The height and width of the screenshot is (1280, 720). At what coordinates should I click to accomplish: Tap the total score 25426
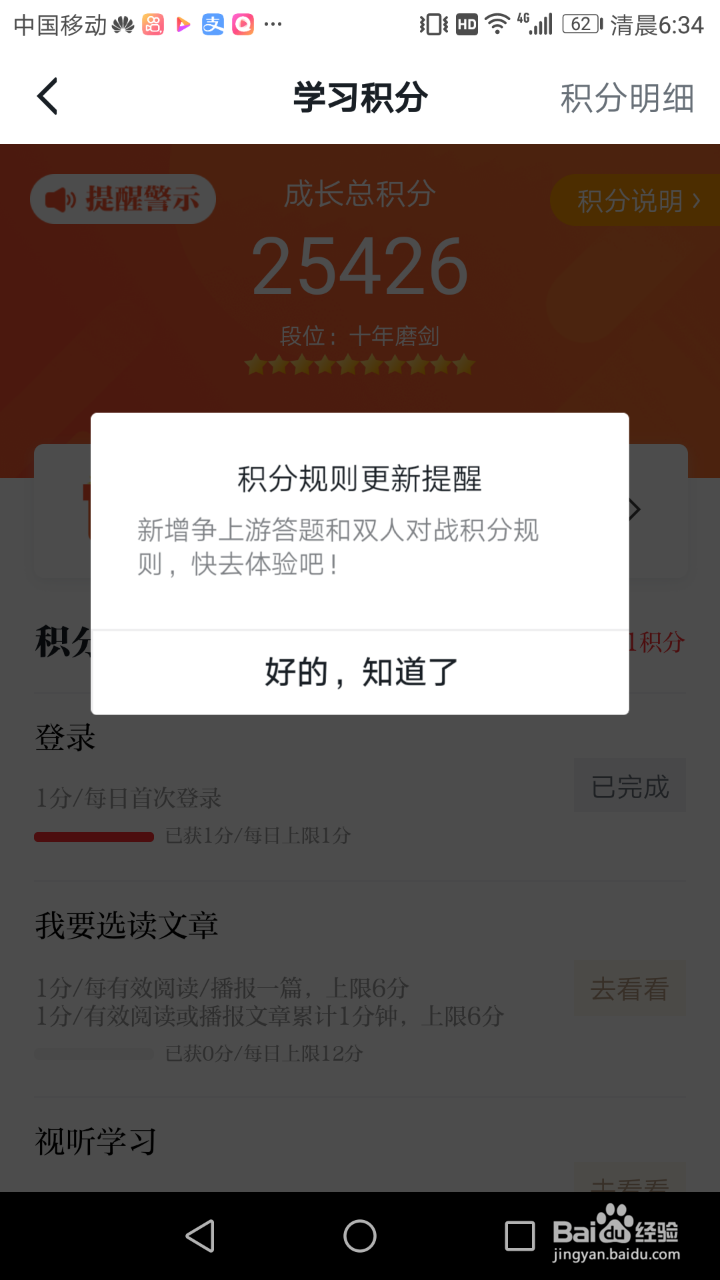tap(360, 266)
